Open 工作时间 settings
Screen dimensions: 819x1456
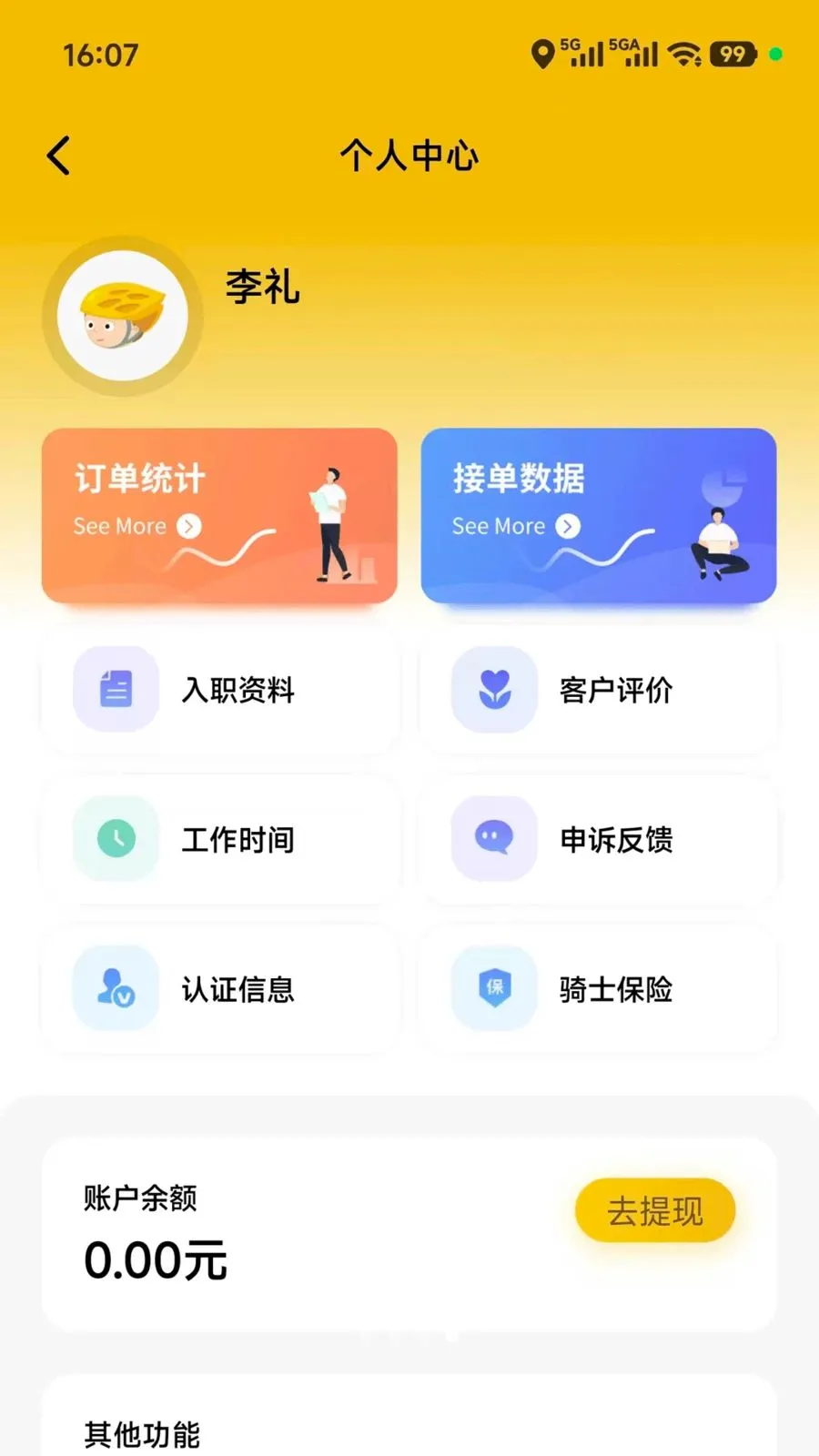(x=219, y=839)
